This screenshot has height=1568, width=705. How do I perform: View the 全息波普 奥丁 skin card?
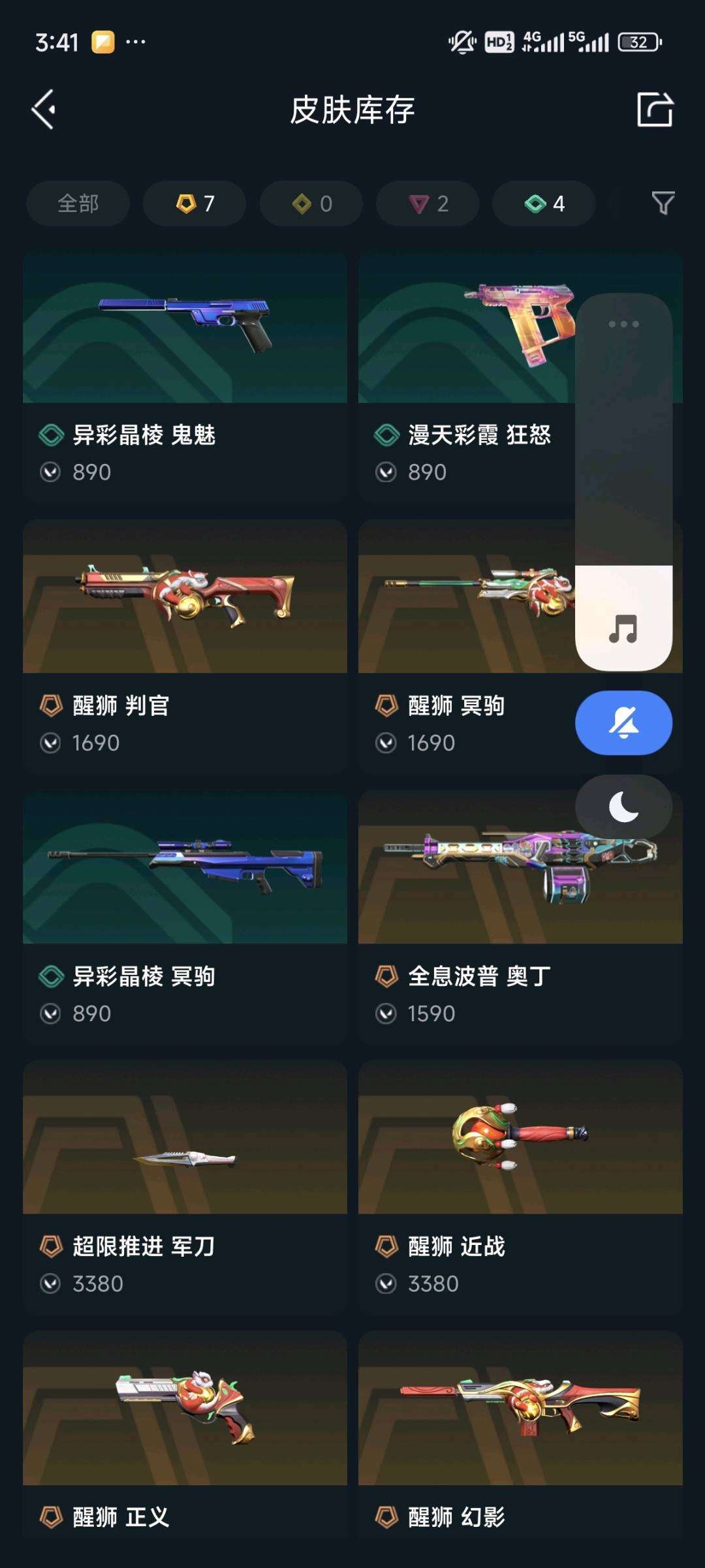[x=520, y=917]
